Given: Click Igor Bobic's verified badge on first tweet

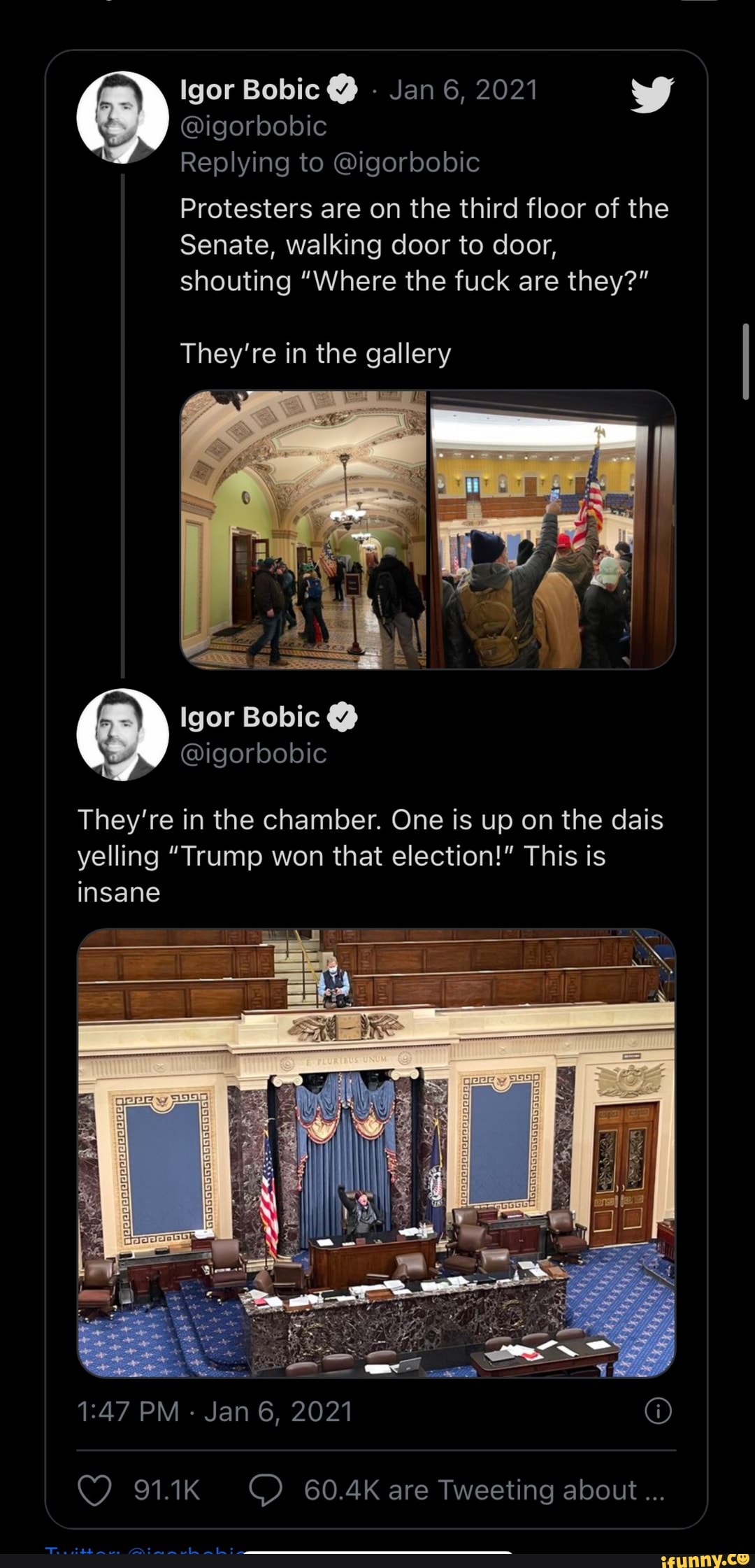Looking at the screenshot, I should (x=340, y=90).
